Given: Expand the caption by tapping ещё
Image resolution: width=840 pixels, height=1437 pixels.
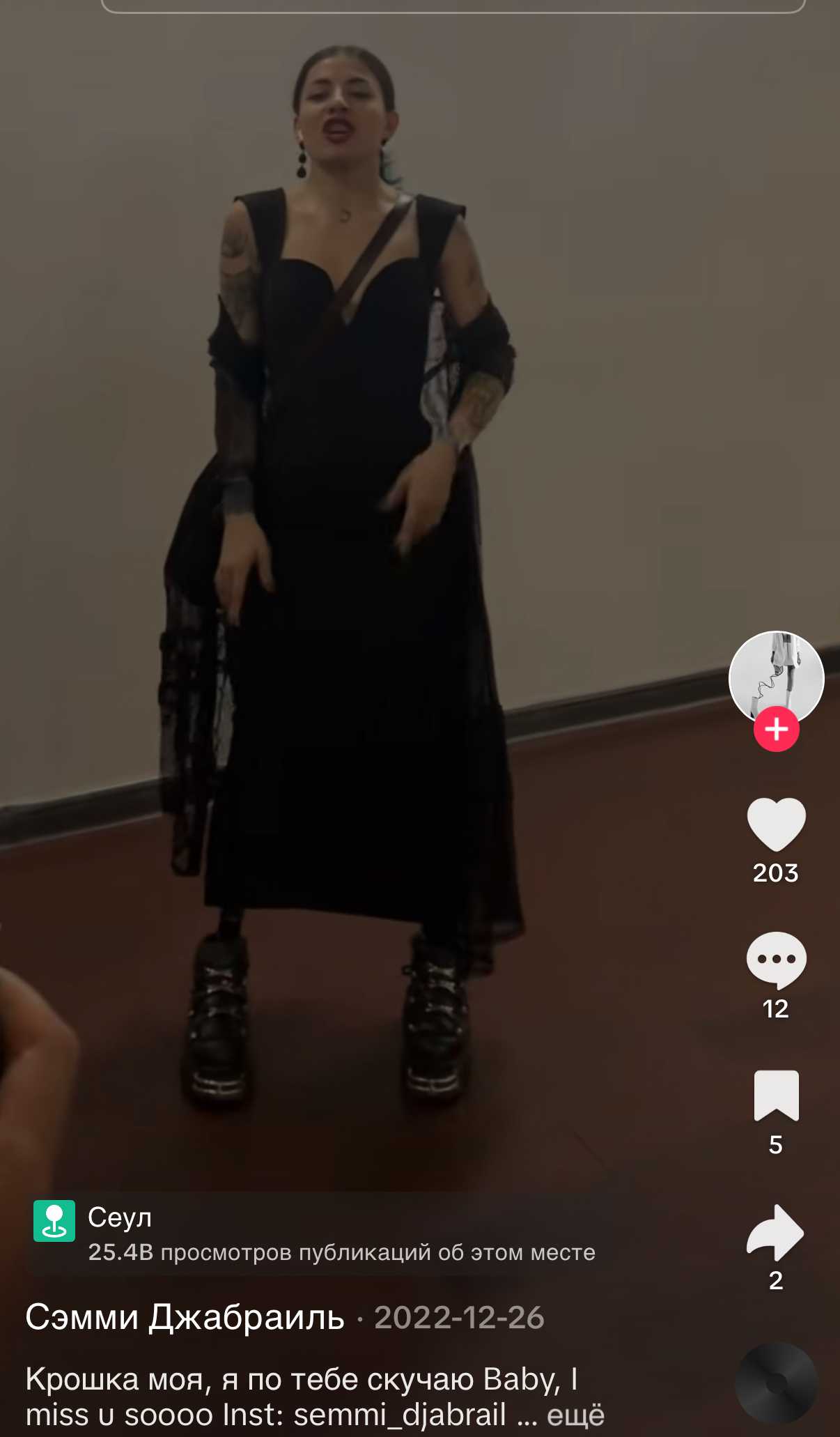Looking at the screenshot, I should (x=575, y=1415).
